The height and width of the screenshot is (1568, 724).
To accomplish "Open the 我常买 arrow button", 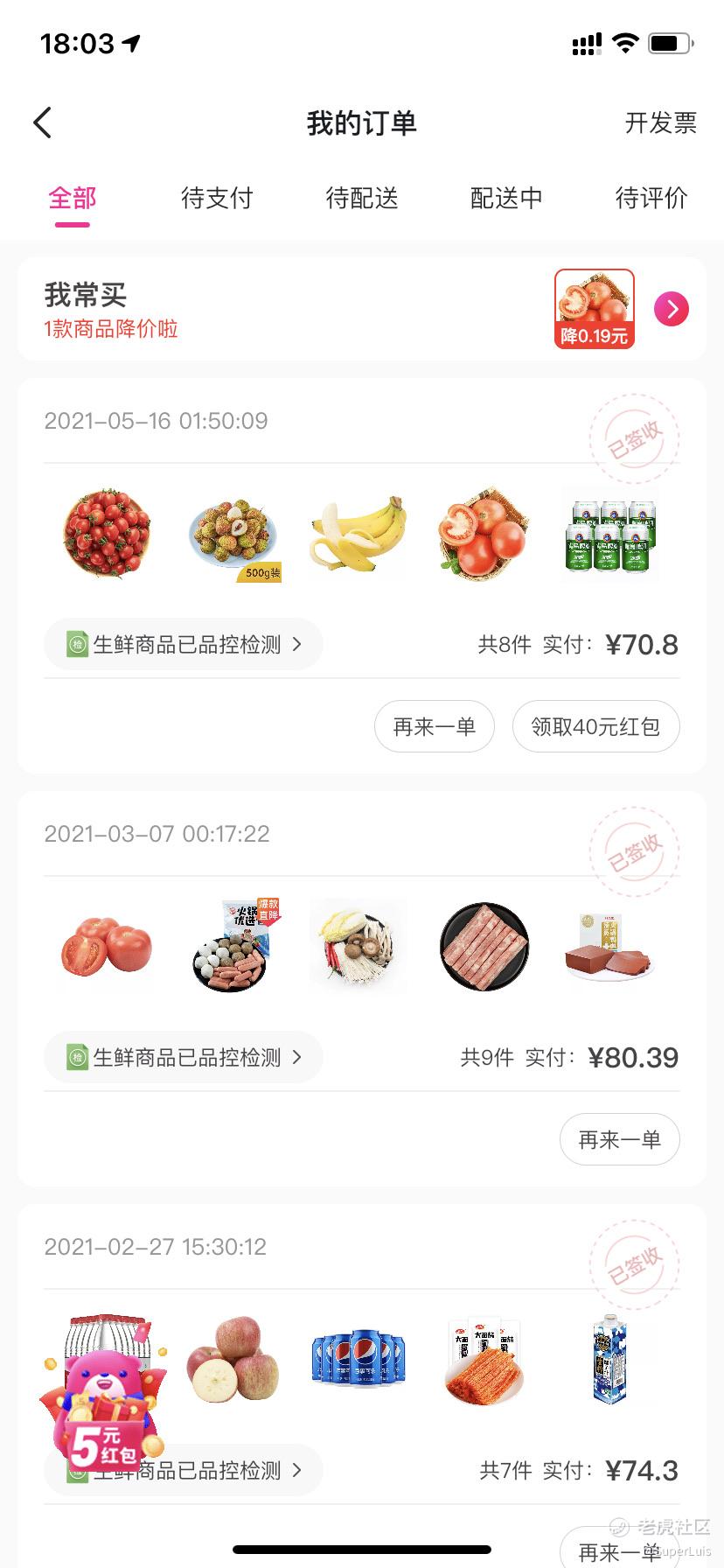I will tap(672, 309).
